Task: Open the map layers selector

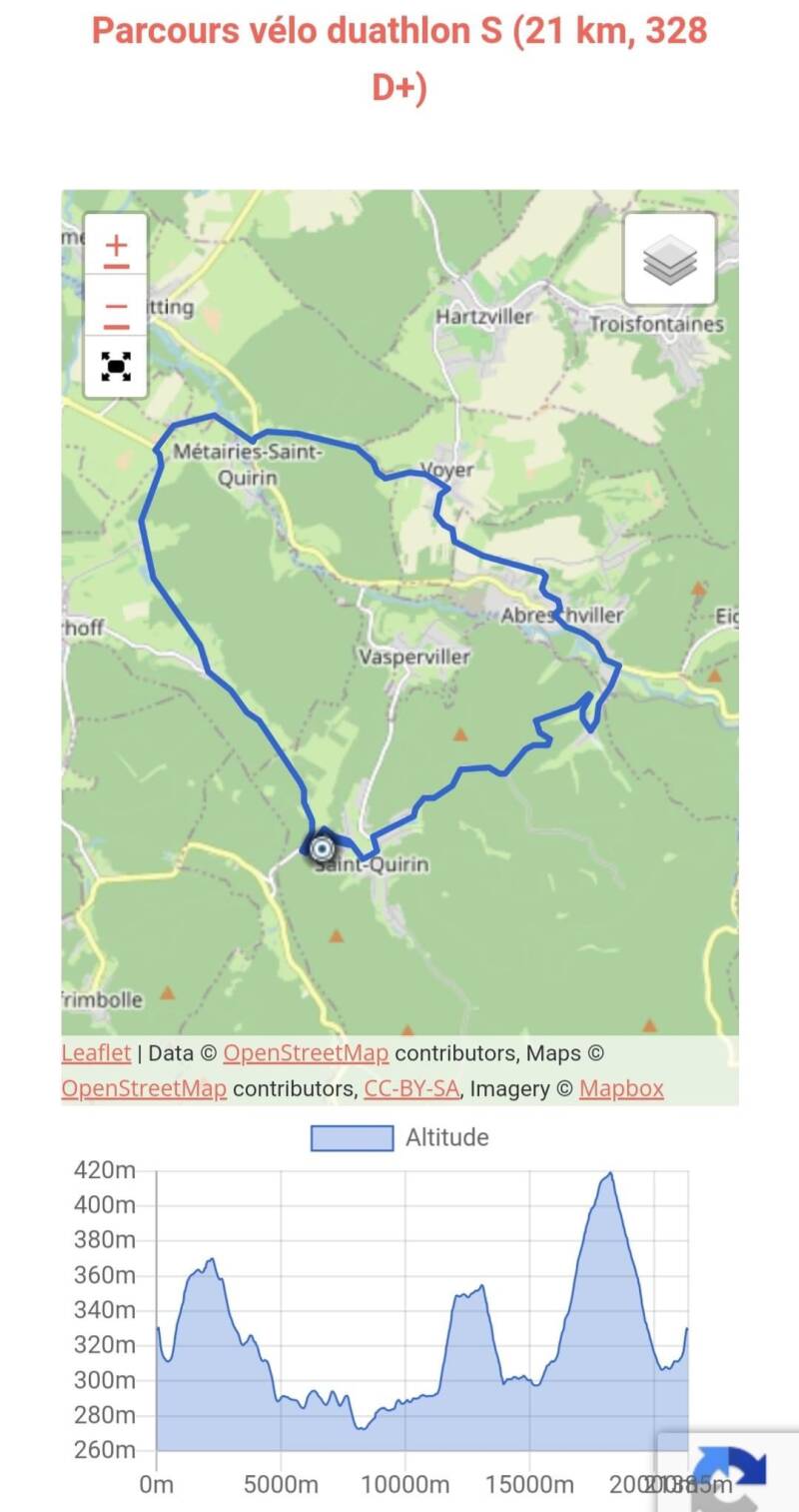Action: (x=670, y=259)
